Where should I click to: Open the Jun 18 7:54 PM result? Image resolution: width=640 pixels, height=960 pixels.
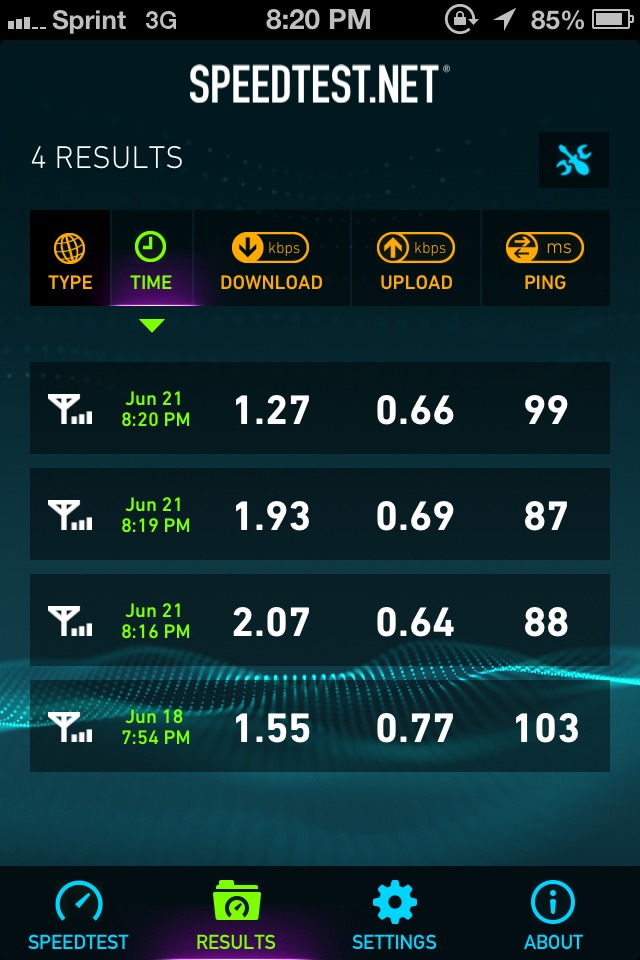tap(320, 727)
